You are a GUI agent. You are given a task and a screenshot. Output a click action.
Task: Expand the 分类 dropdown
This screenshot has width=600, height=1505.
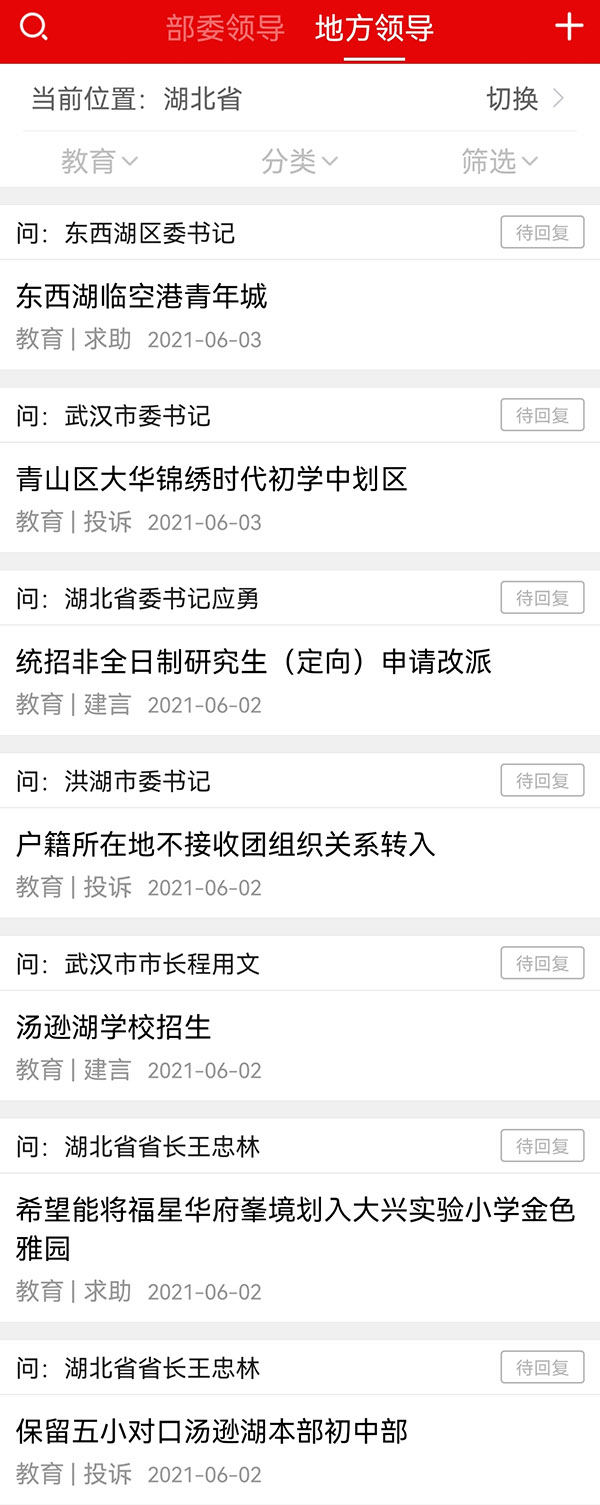(x=299, y=162)
